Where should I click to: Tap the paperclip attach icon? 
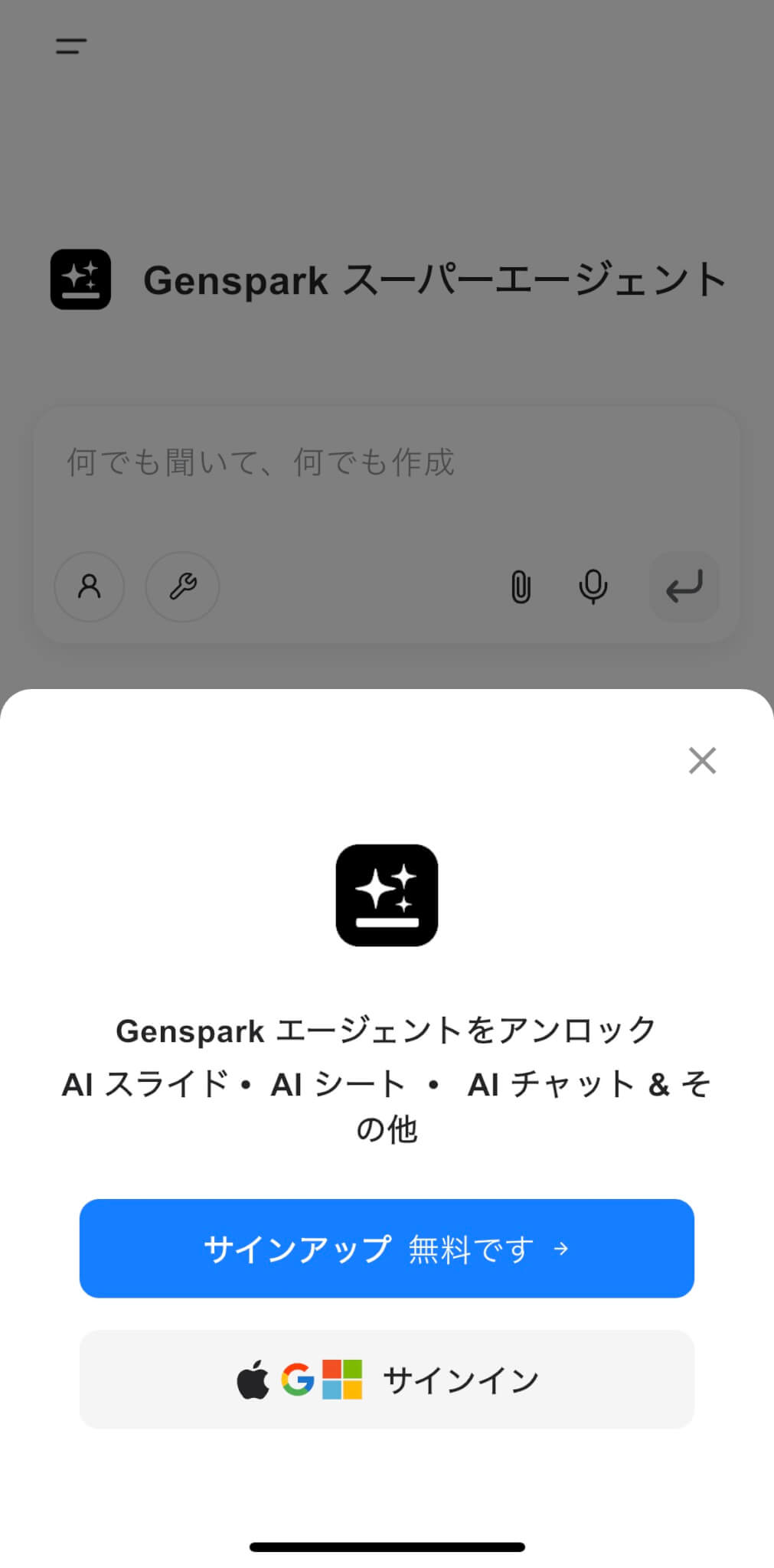coord(521,587)
